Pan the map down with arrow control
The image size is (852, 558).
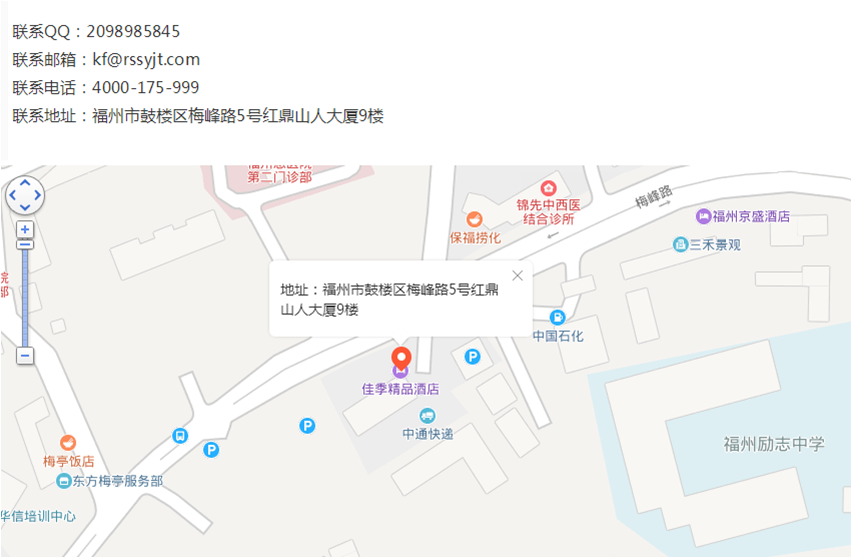25,207
